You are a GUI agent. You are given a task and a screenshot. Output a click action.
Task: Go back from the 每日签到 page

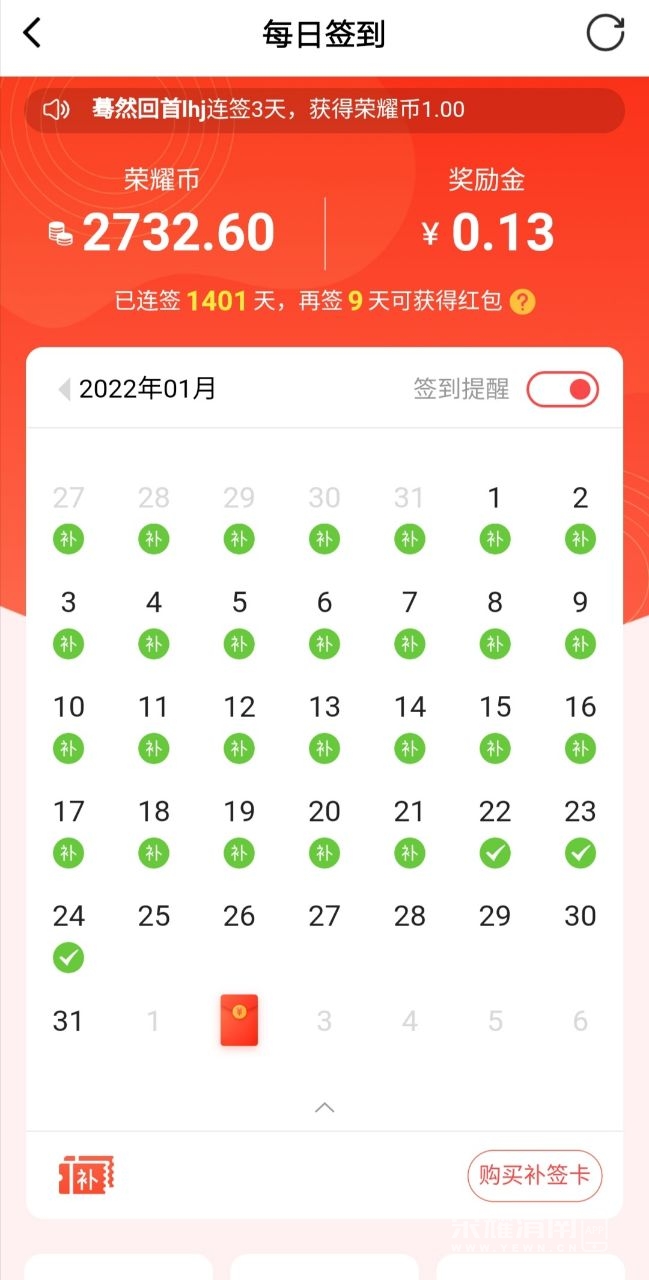33,33
